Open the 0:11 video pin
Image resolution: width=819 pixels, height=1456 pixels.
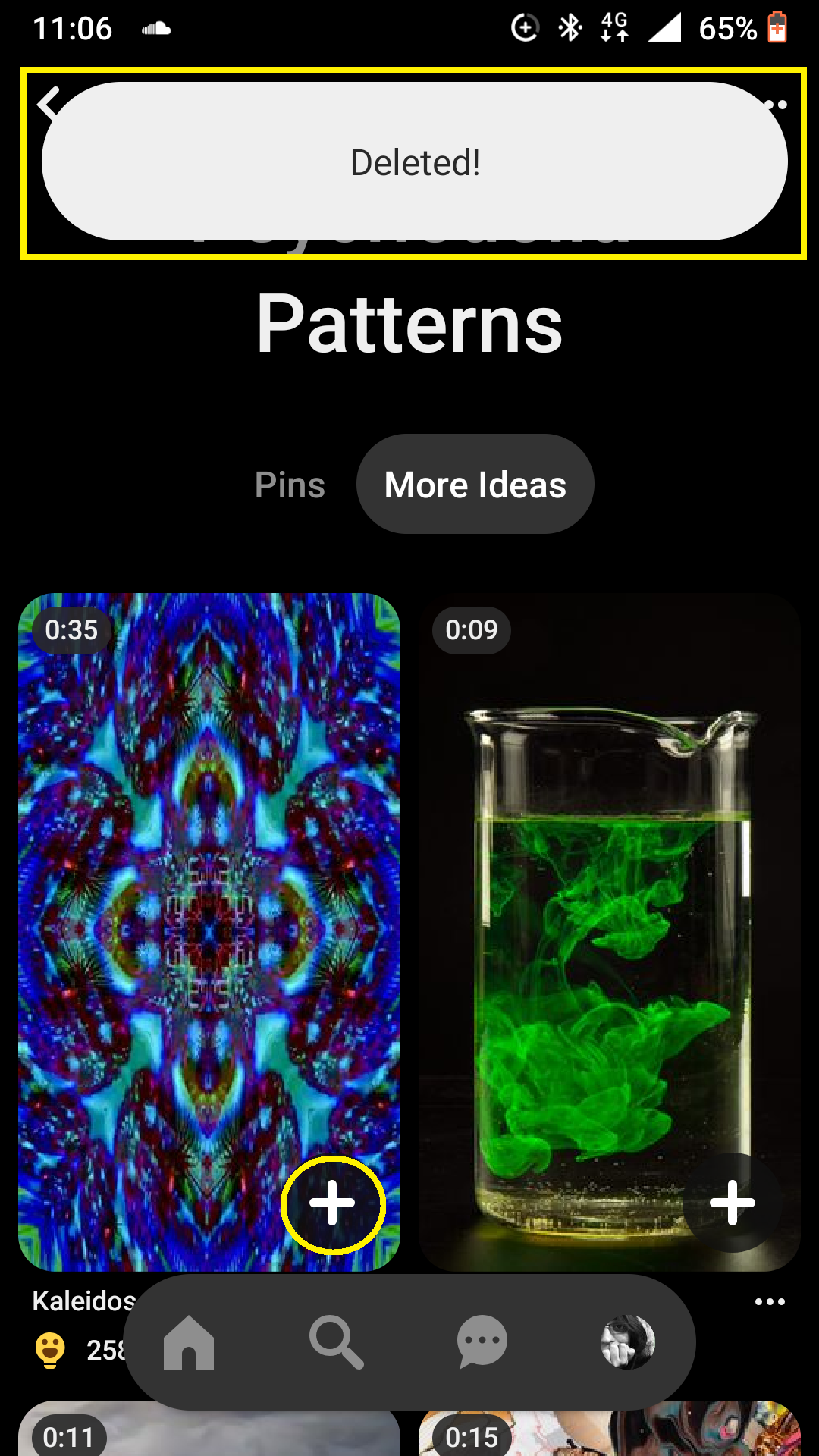[x=209, y=1429]
